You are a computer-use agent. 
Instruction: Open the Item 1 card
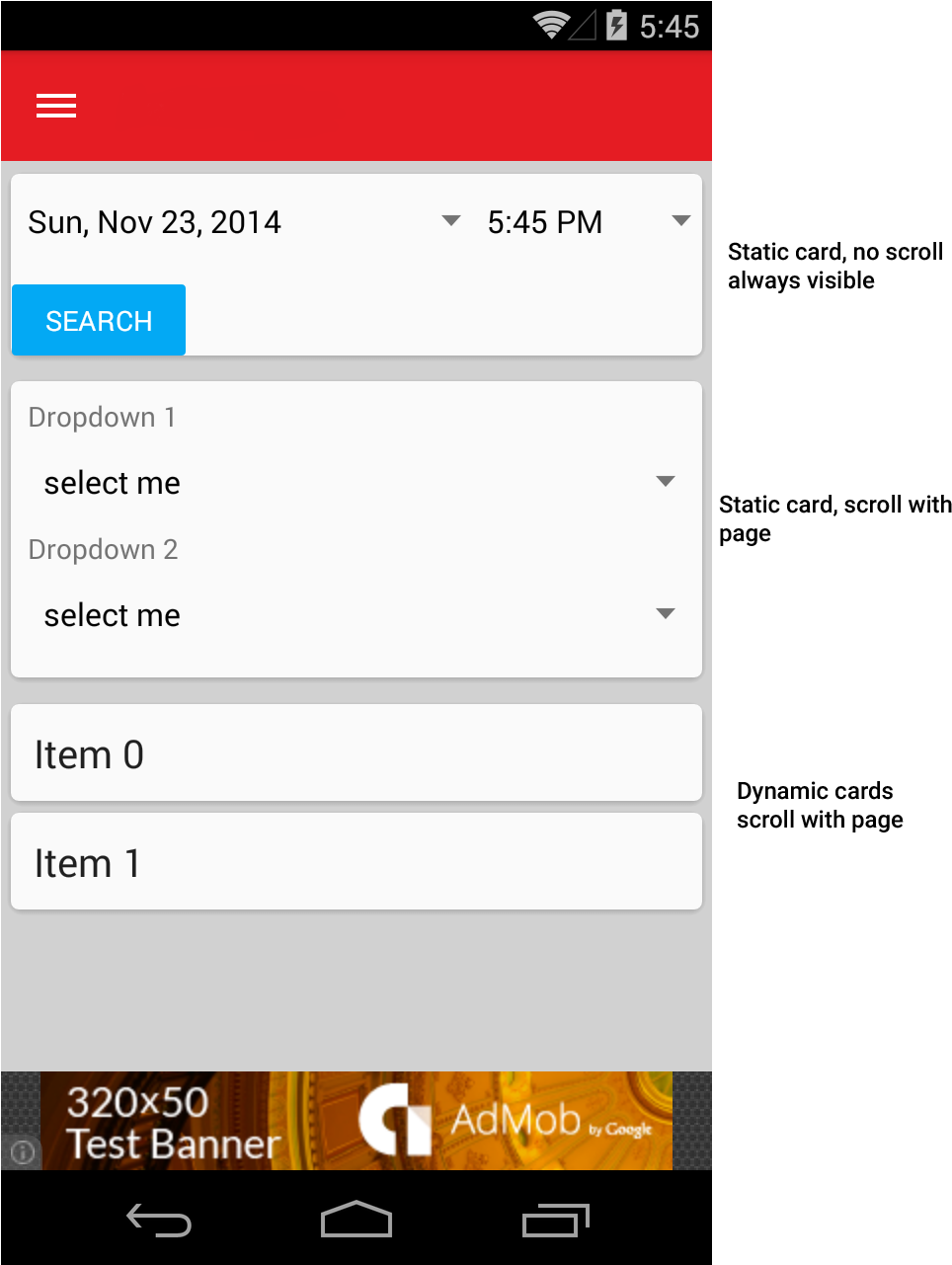(356, 862)
